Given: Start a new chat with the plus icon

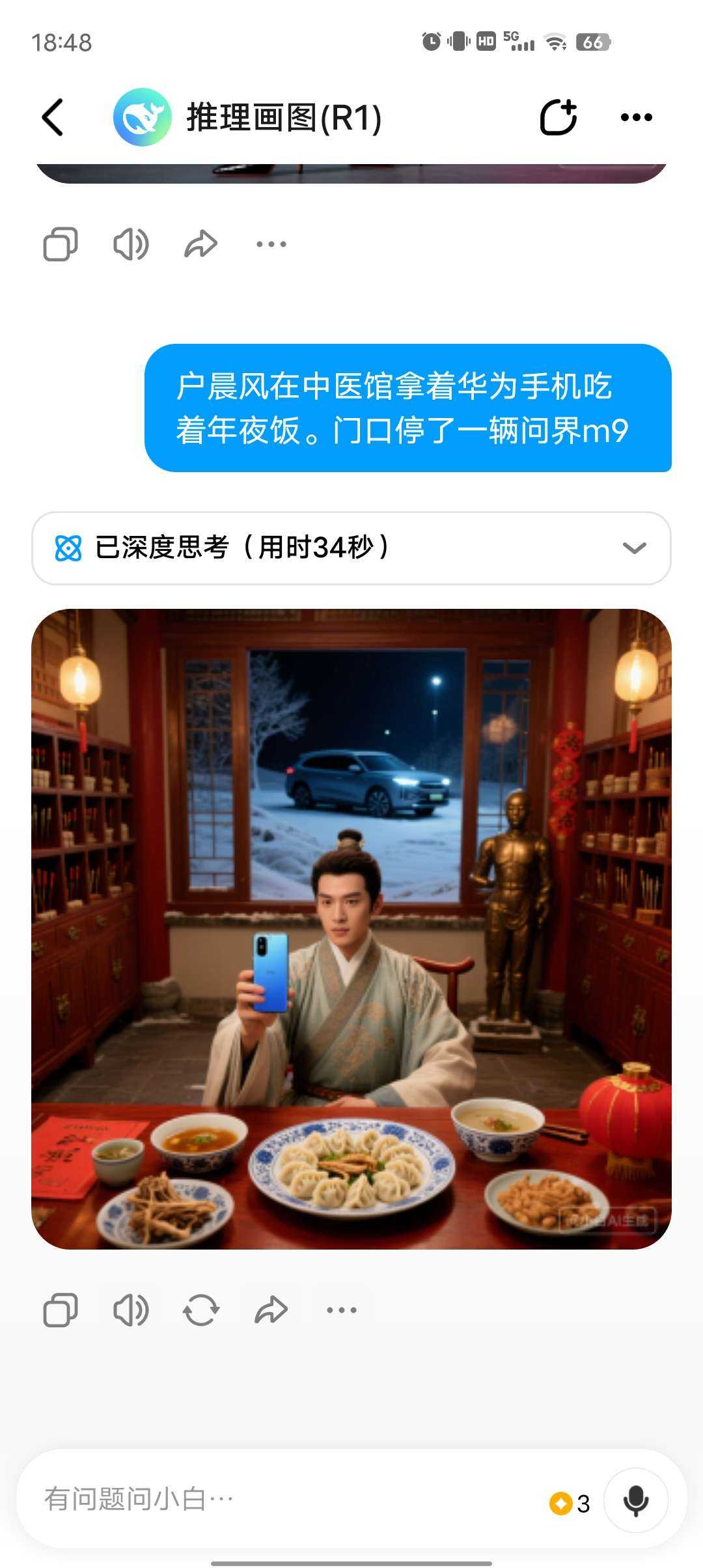Looking at the screenshot, I should [558, 117].
